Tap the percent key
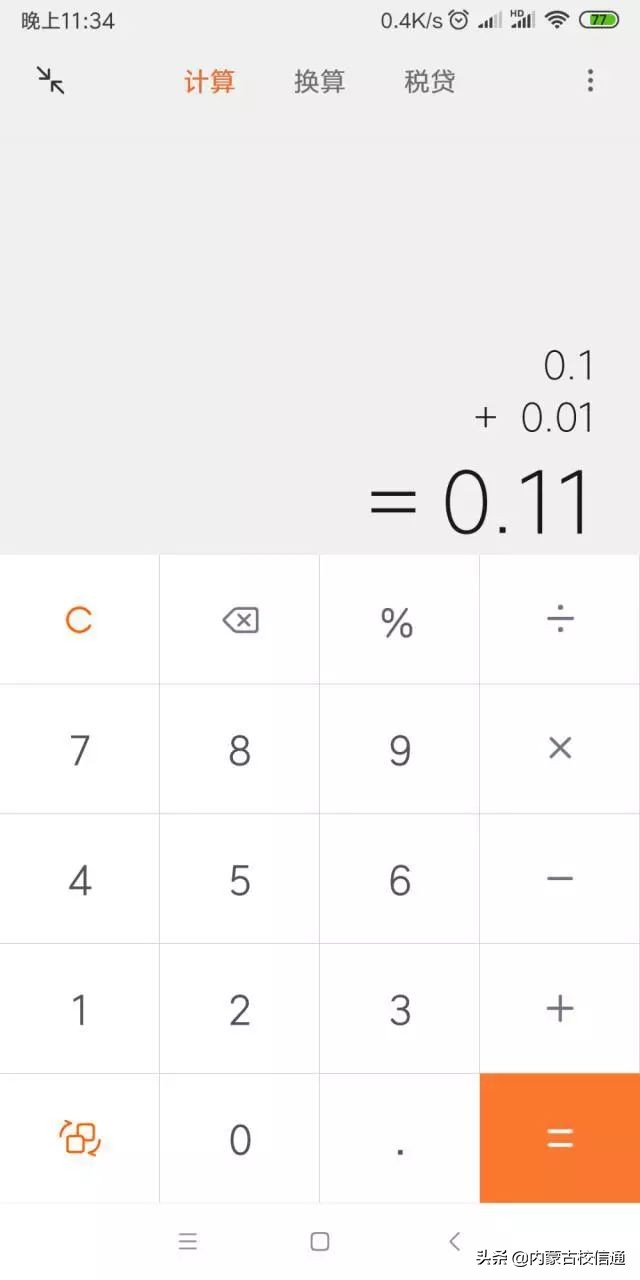The image size is (640, 1280). pyautogui.click(x=398, y=622)
